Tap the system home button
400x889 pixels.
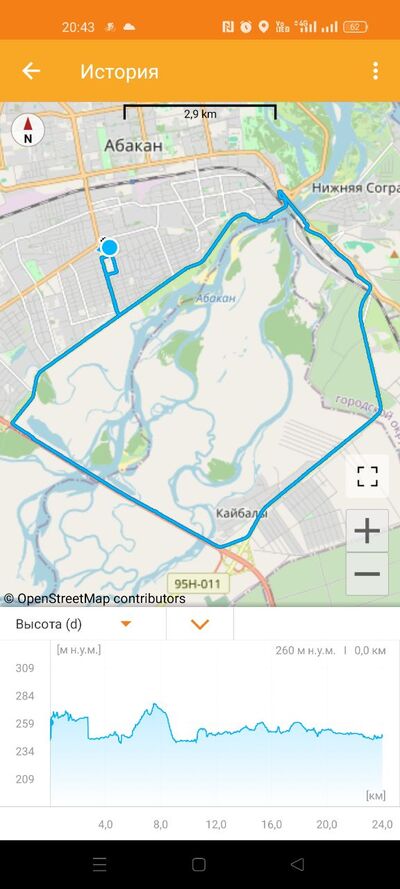pyautogui.click(x=199, y=864)
